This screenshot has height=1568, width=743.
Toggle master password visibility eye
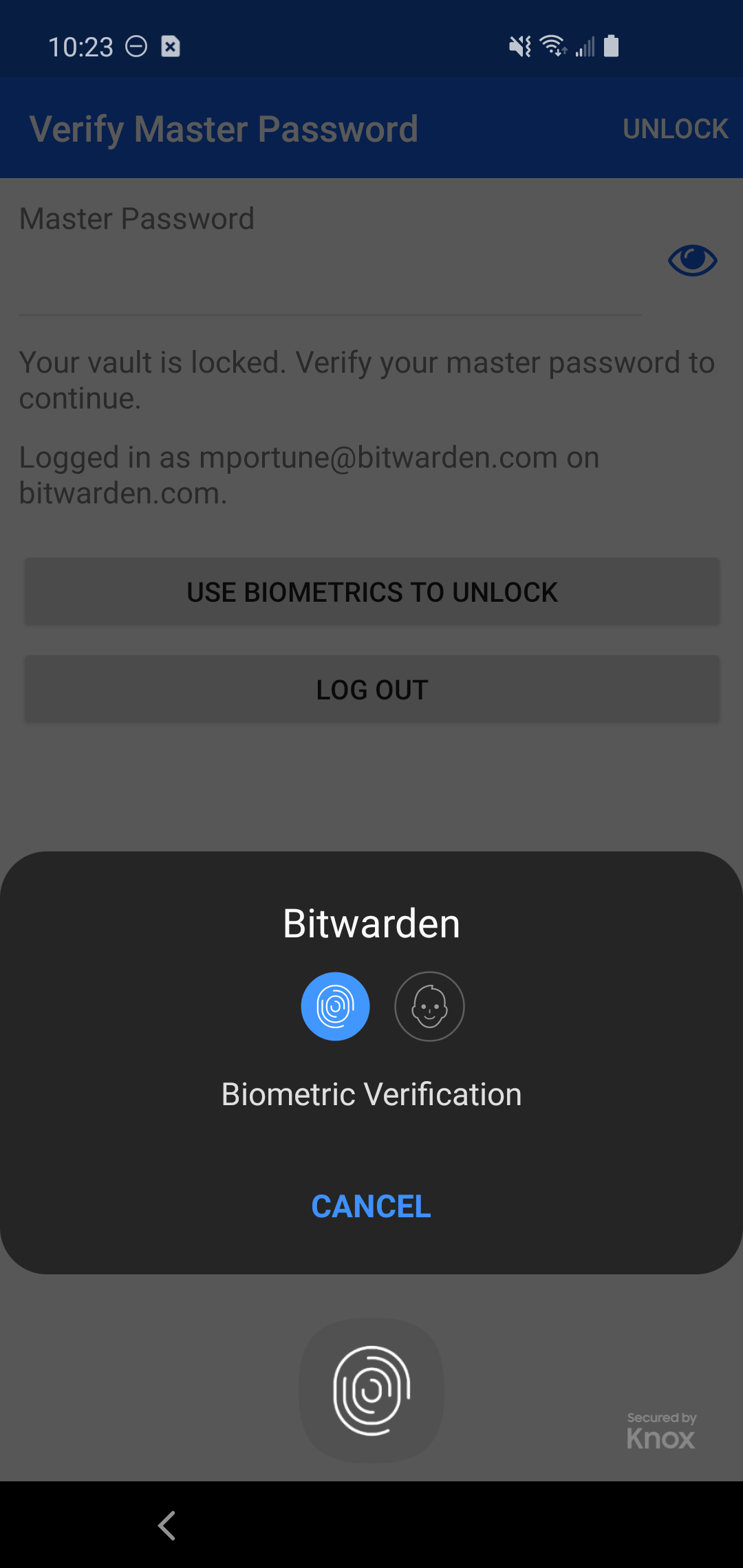pos(692,260)
